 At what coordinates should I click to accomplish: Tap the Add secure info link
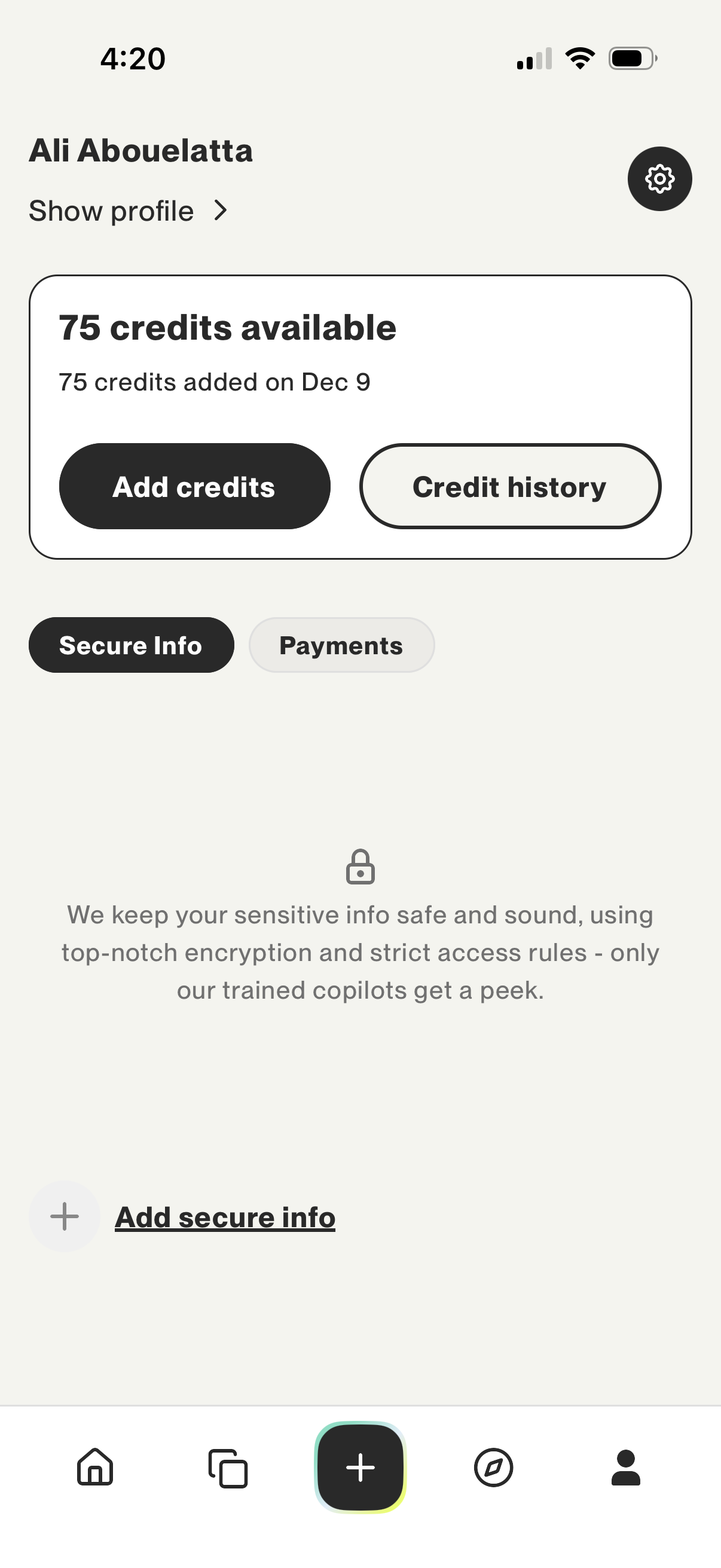(225, 1218)
